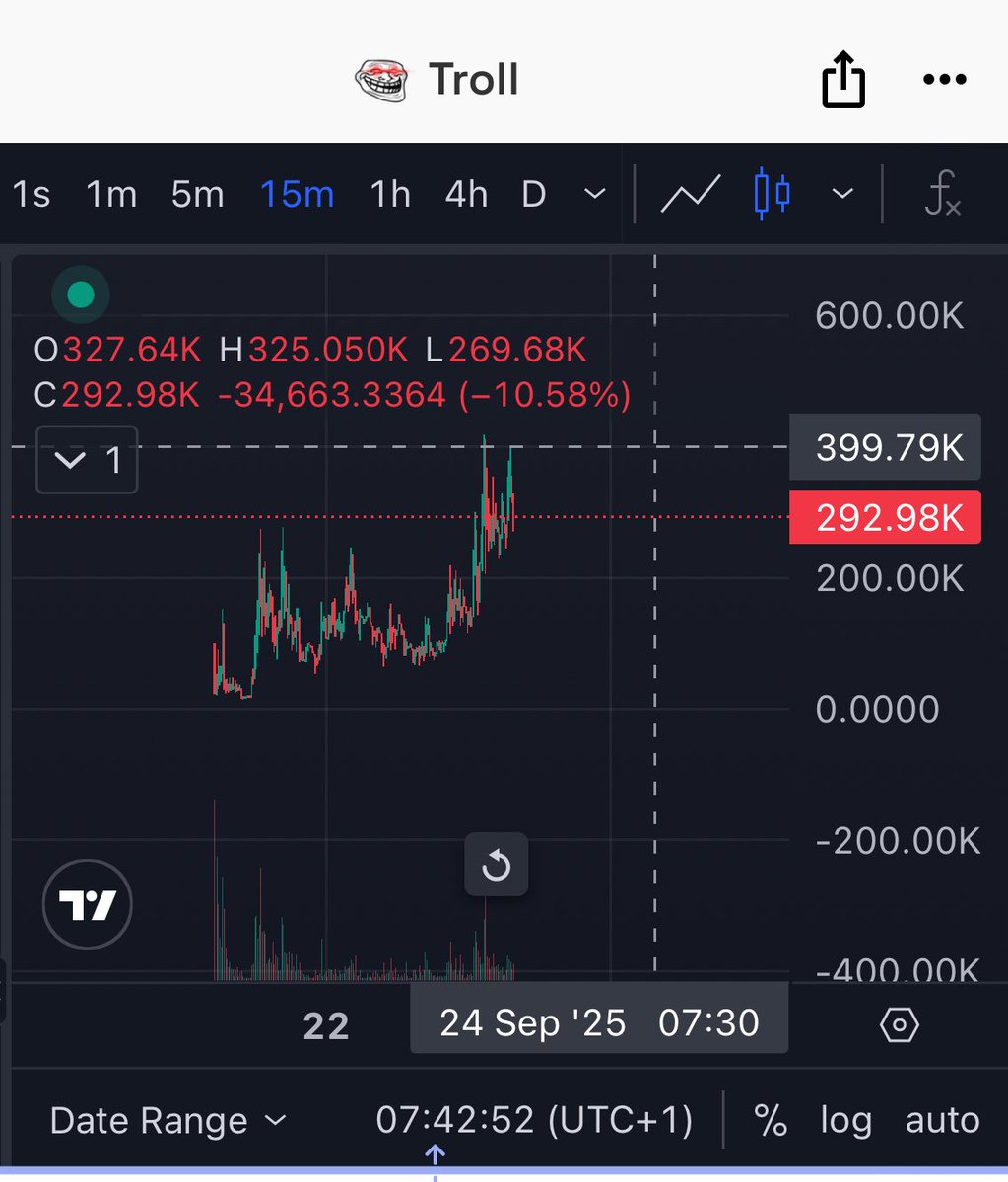Open chart settings hexagon icon
Viewport: 1008px width, 1182px height.
coord(899,1025)
